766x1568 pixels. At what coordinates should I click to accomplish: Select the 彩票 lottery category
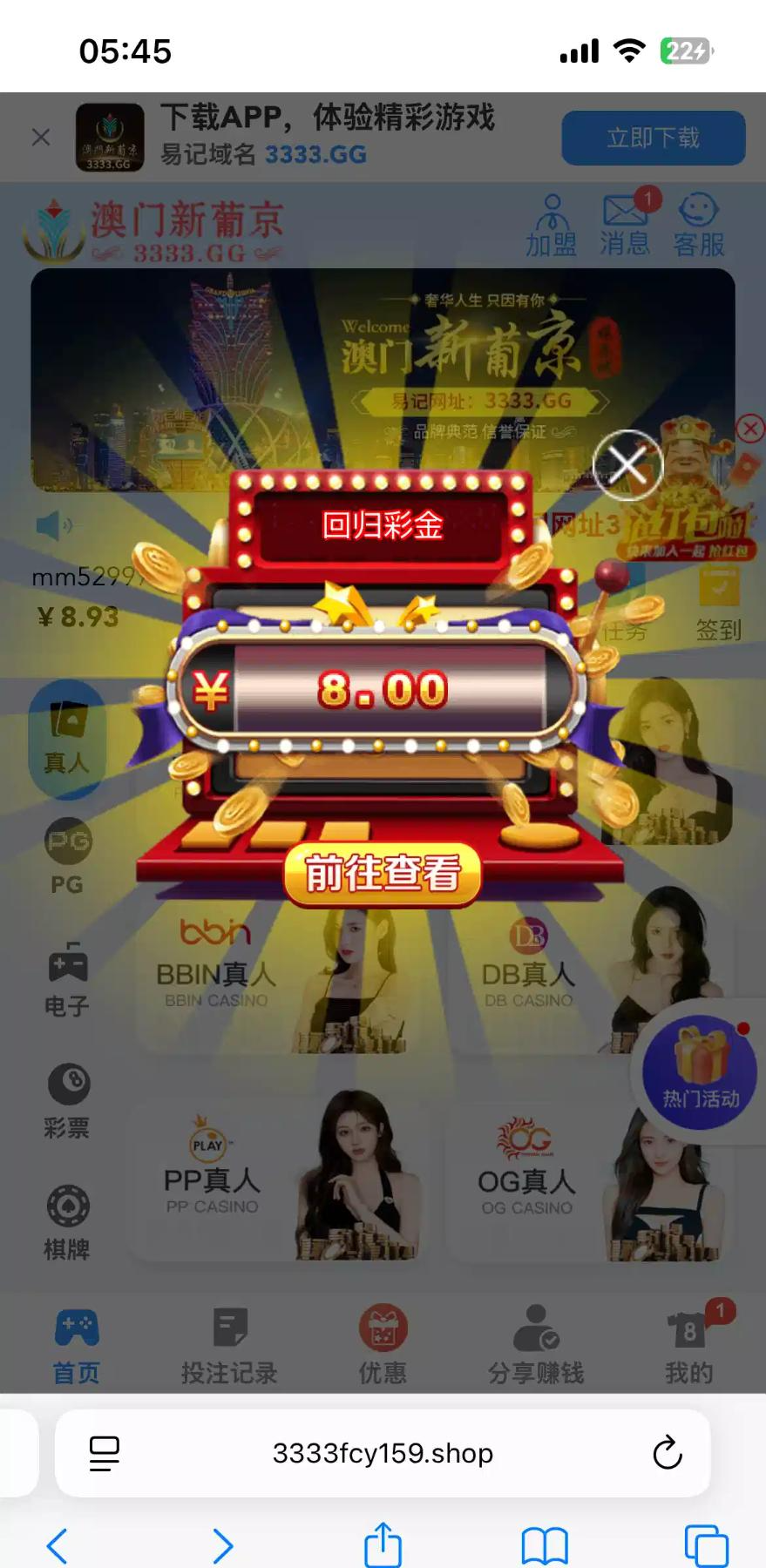67,1101
